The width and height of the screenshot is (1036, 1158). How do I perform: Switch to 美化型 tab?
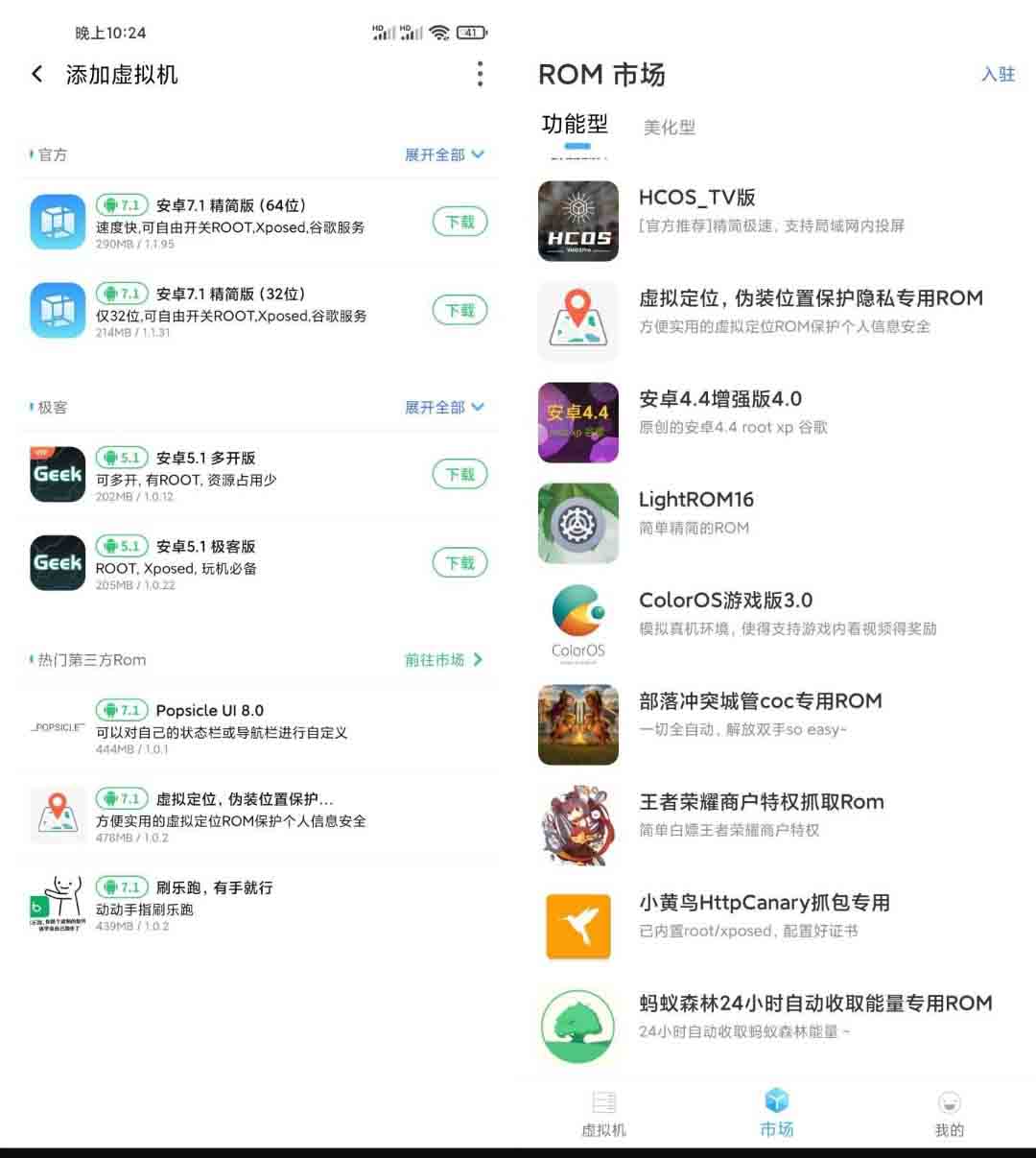[669, 127]
